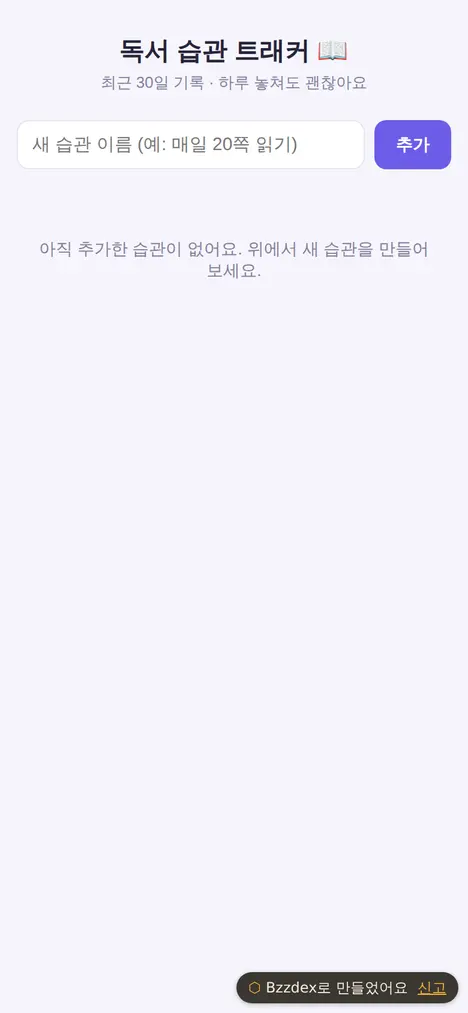Focus the 새 습관 이름 input field
The height and width of the screenshot is (1013, 468).
pos(191,145)
